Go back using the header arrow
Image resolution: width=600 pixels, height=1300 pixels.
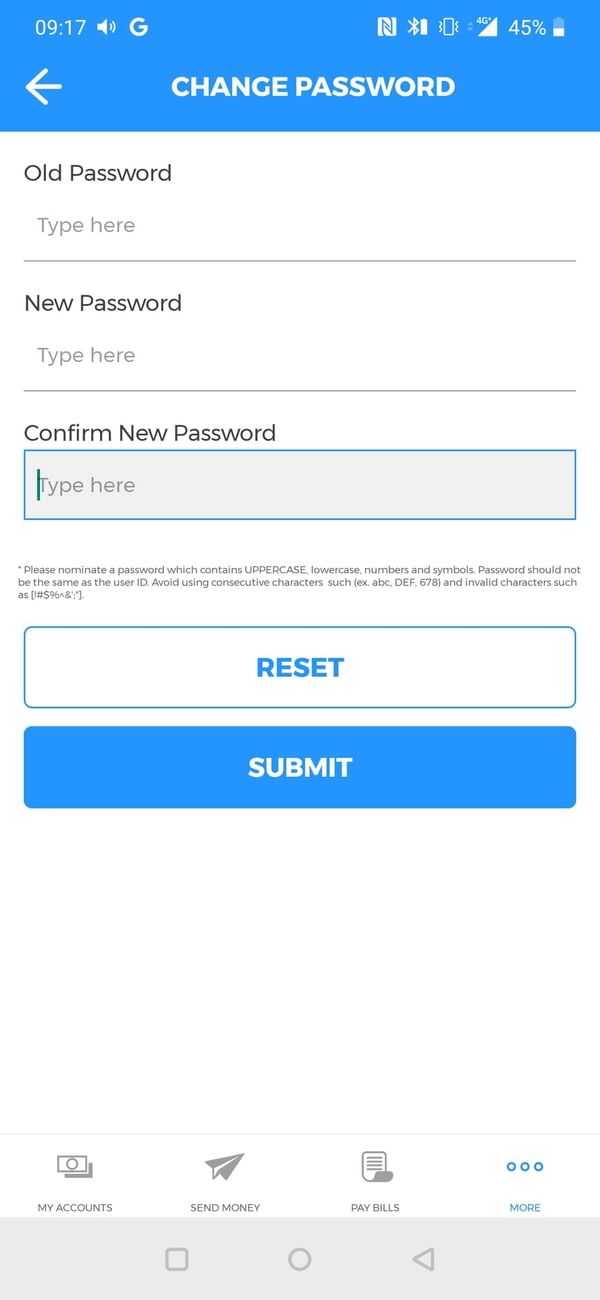pos(43,87)
